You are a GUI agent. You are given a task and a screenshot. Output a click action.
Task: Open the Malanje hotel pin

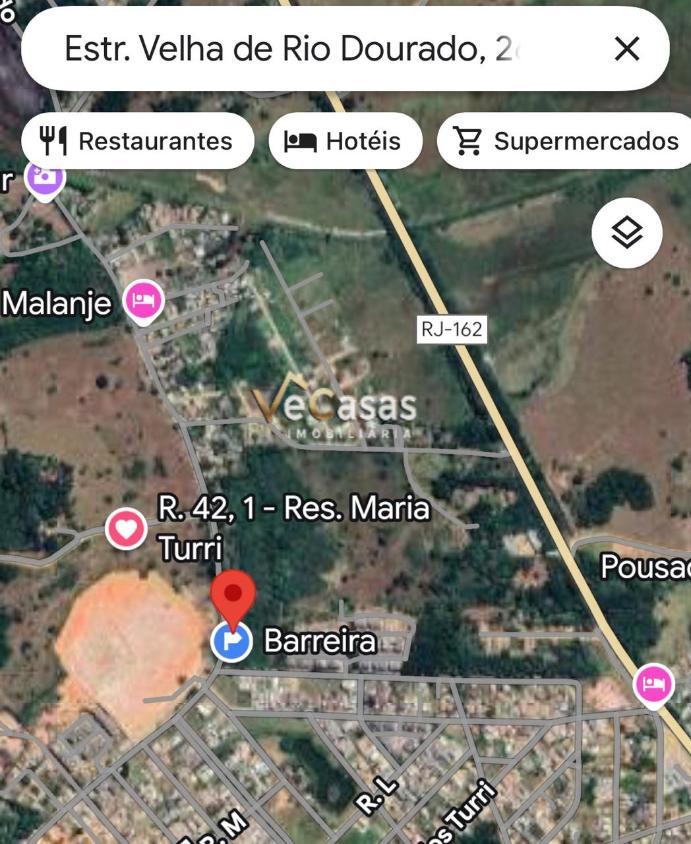(x=143, y=301)
